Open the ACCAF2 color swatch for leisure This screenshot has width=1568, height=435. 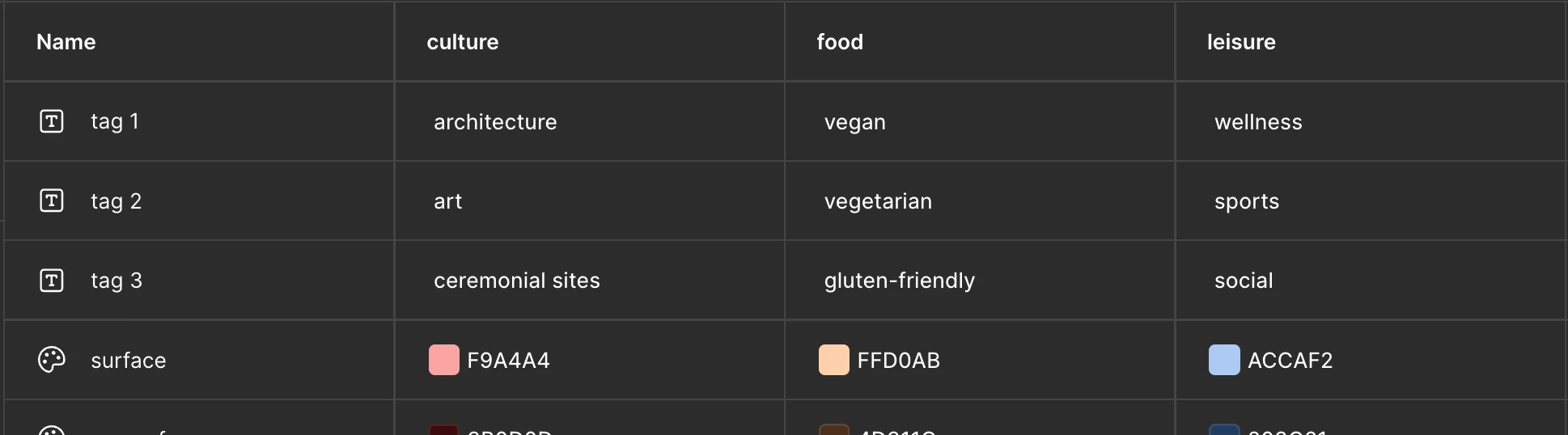(1223, 360)
